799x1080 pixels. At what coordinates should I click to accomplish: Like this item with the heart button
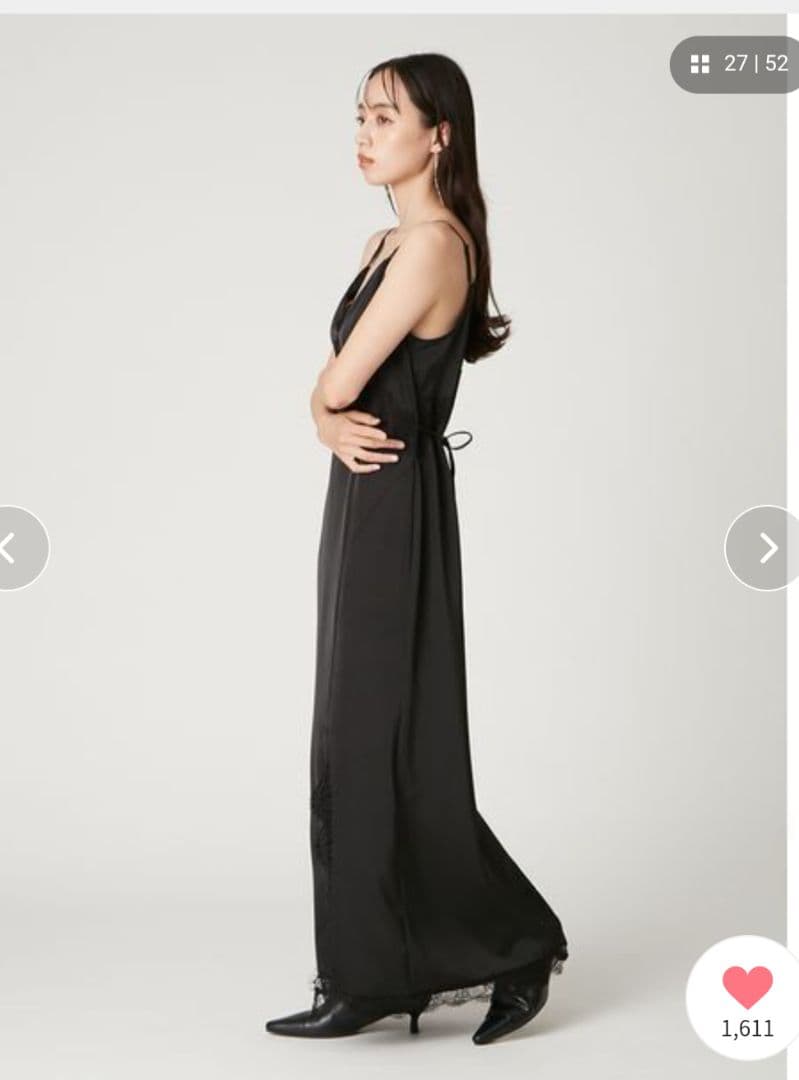point(747,988)
